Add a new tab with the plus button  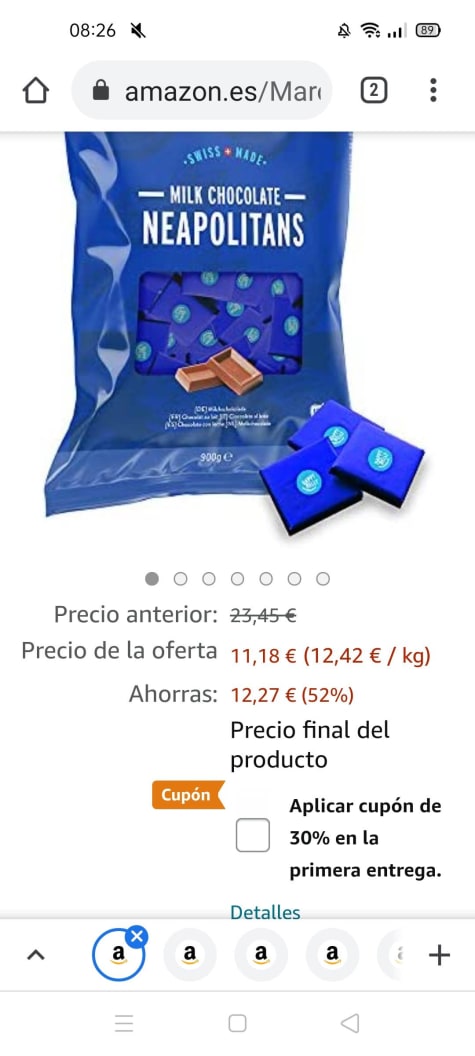pos(439,954)
